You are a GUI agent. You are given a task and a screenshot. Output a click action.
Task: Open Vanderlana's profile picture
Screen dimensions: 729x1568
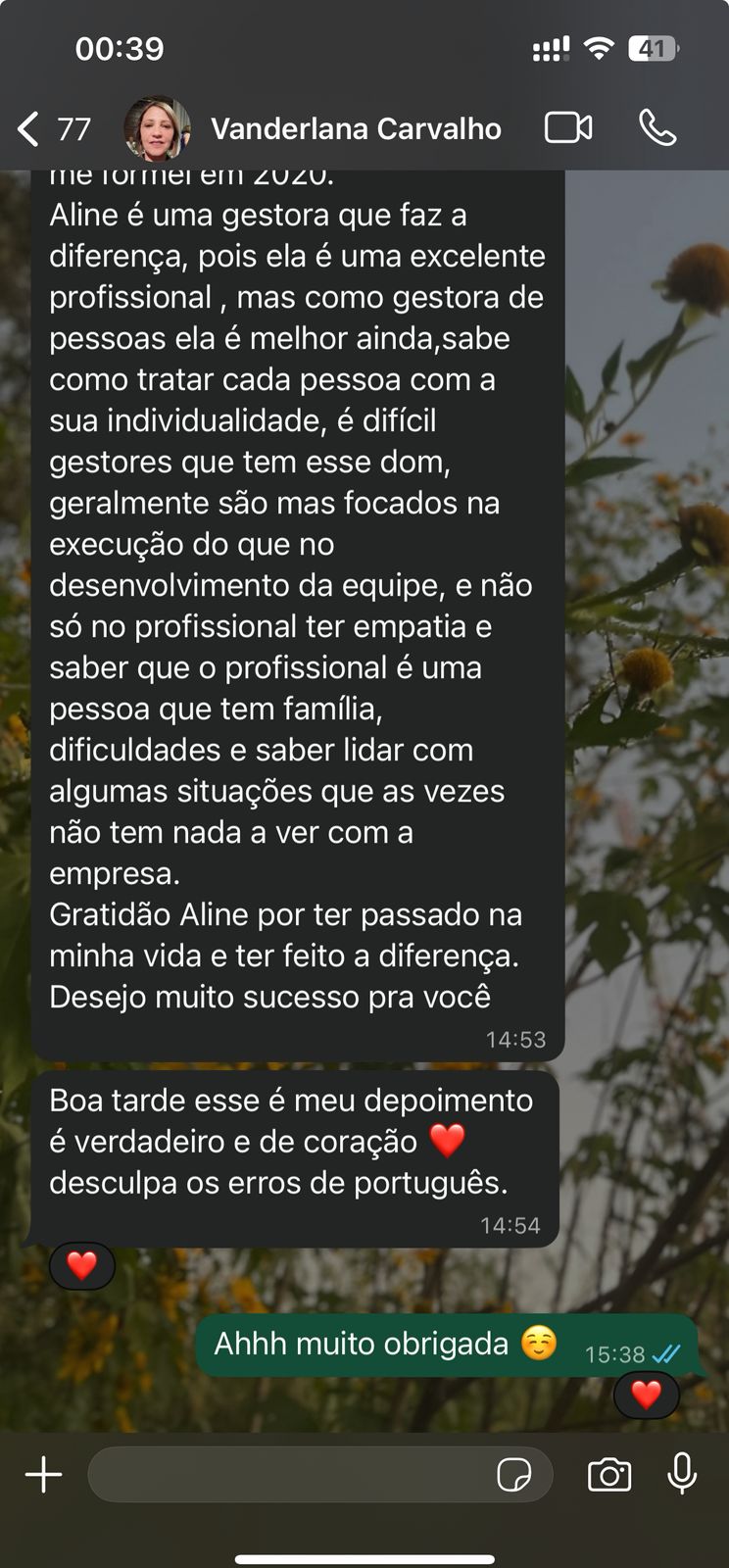pos(157,128)
